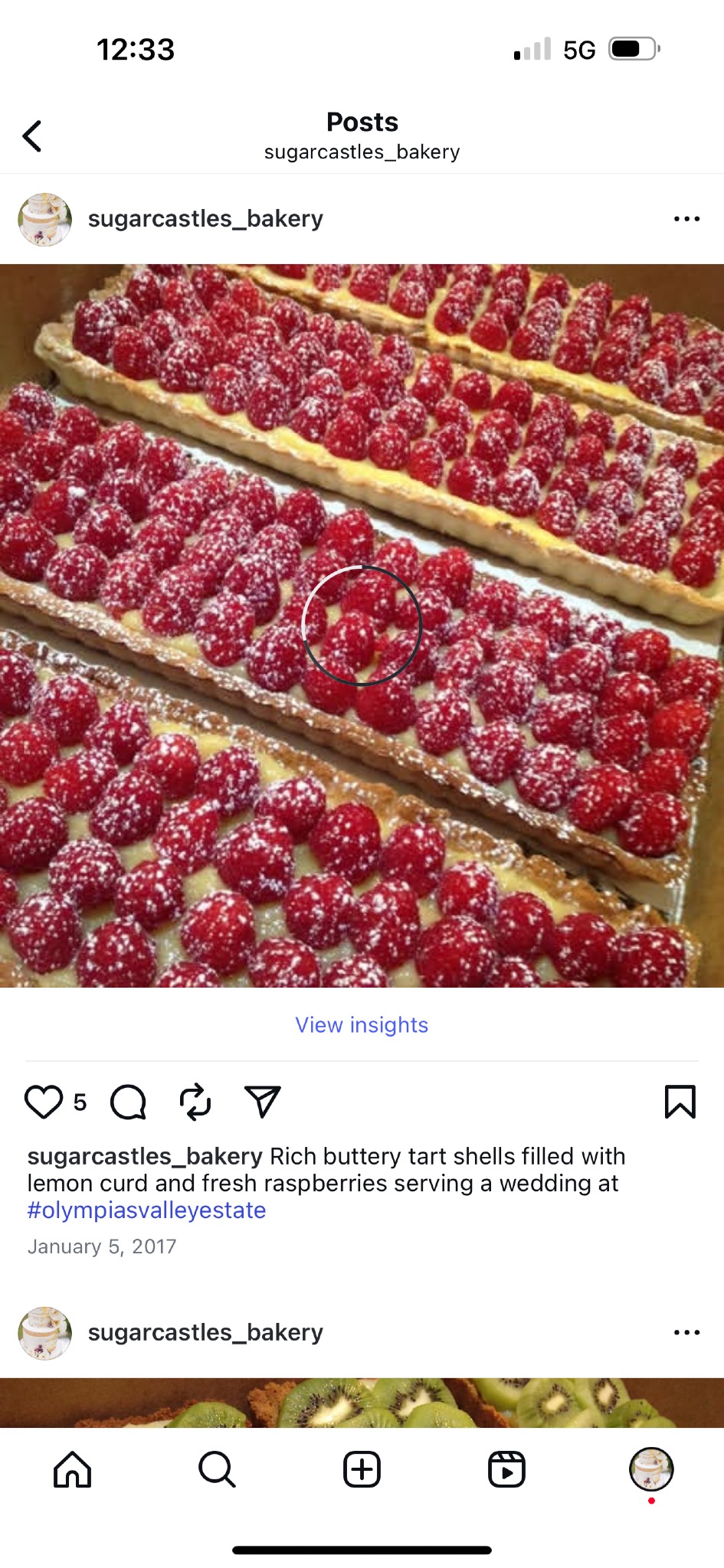
Task: Save the raspberry tart post with bookmark
Action: point(680,1102)
